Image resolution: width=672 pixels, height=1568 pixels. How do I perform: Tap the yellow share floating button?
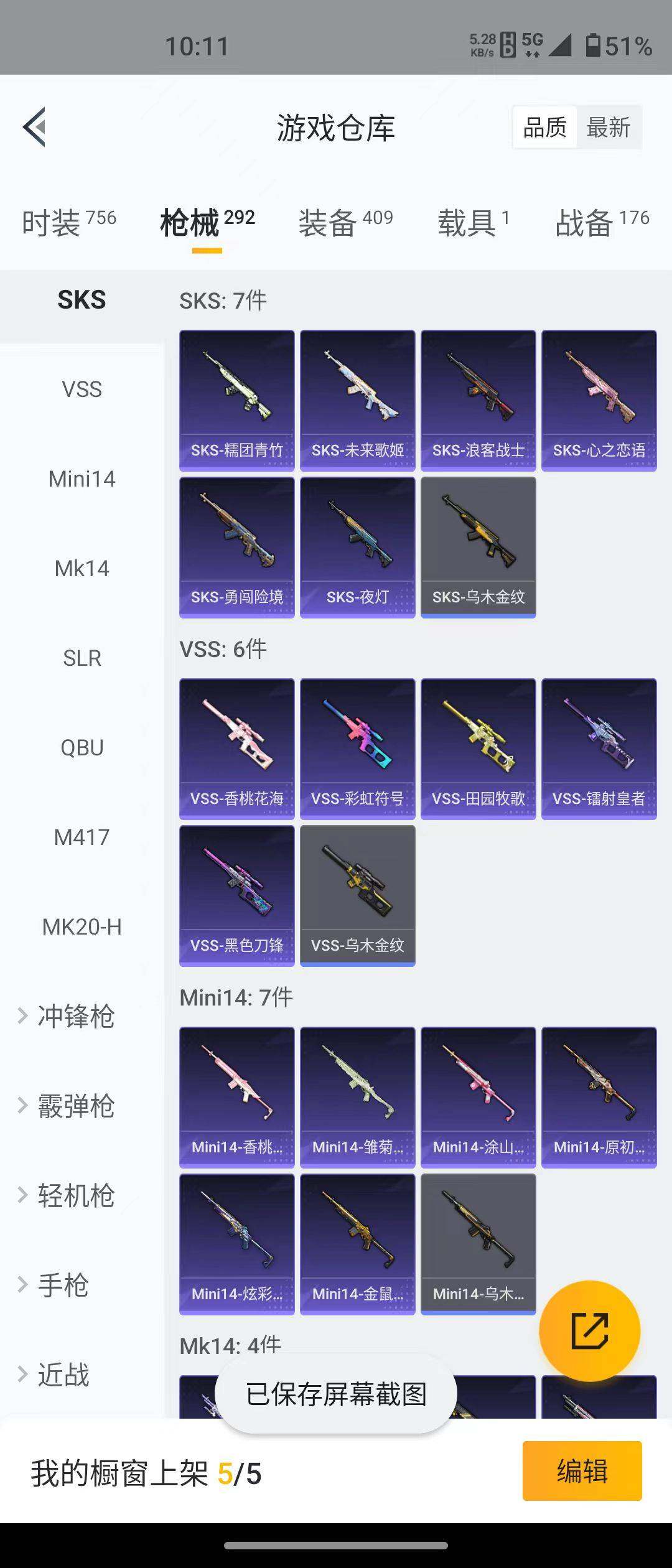coord(589,1331)
